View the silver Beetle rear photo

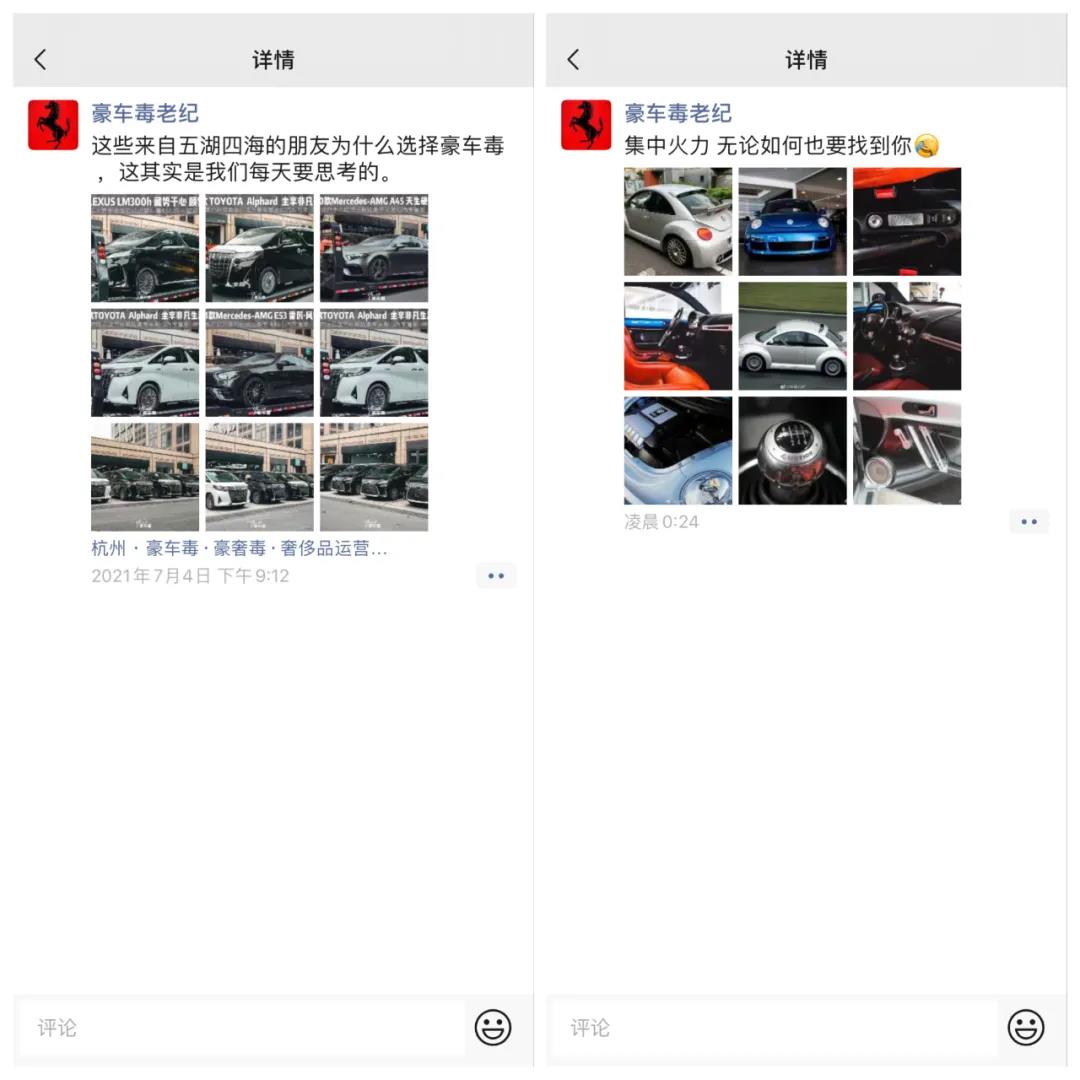[x=678, y=221]
